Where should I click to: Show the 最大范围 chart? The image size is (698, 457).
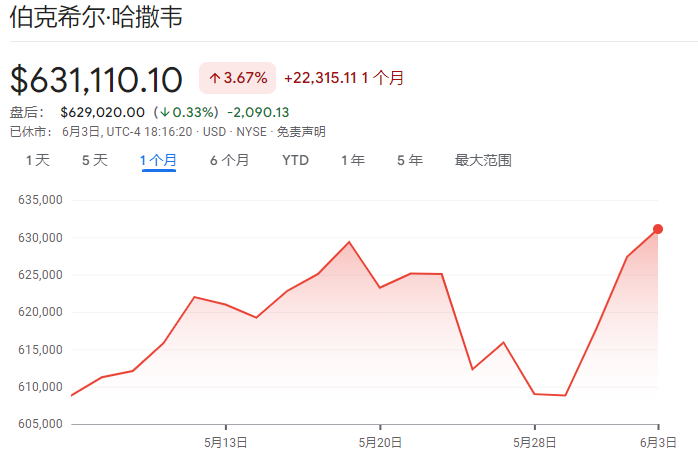point(483,160)
